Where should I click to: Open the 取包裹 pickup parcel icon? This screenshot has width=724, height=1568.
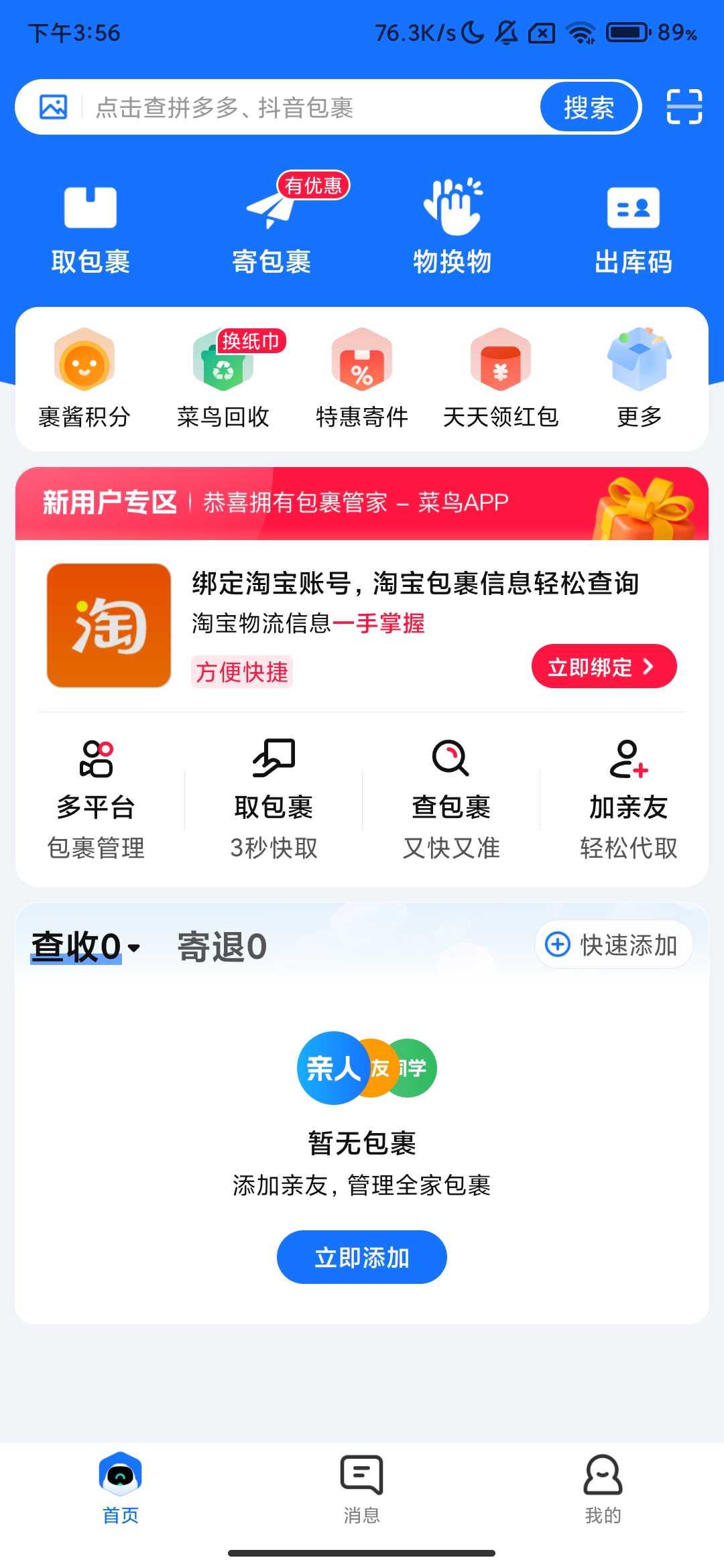(x=89, y=224)
